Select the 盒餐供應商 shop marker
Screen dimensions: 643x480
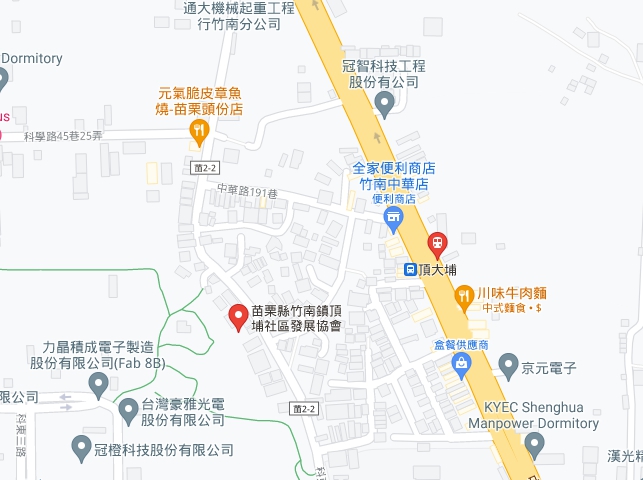point(460,364)
